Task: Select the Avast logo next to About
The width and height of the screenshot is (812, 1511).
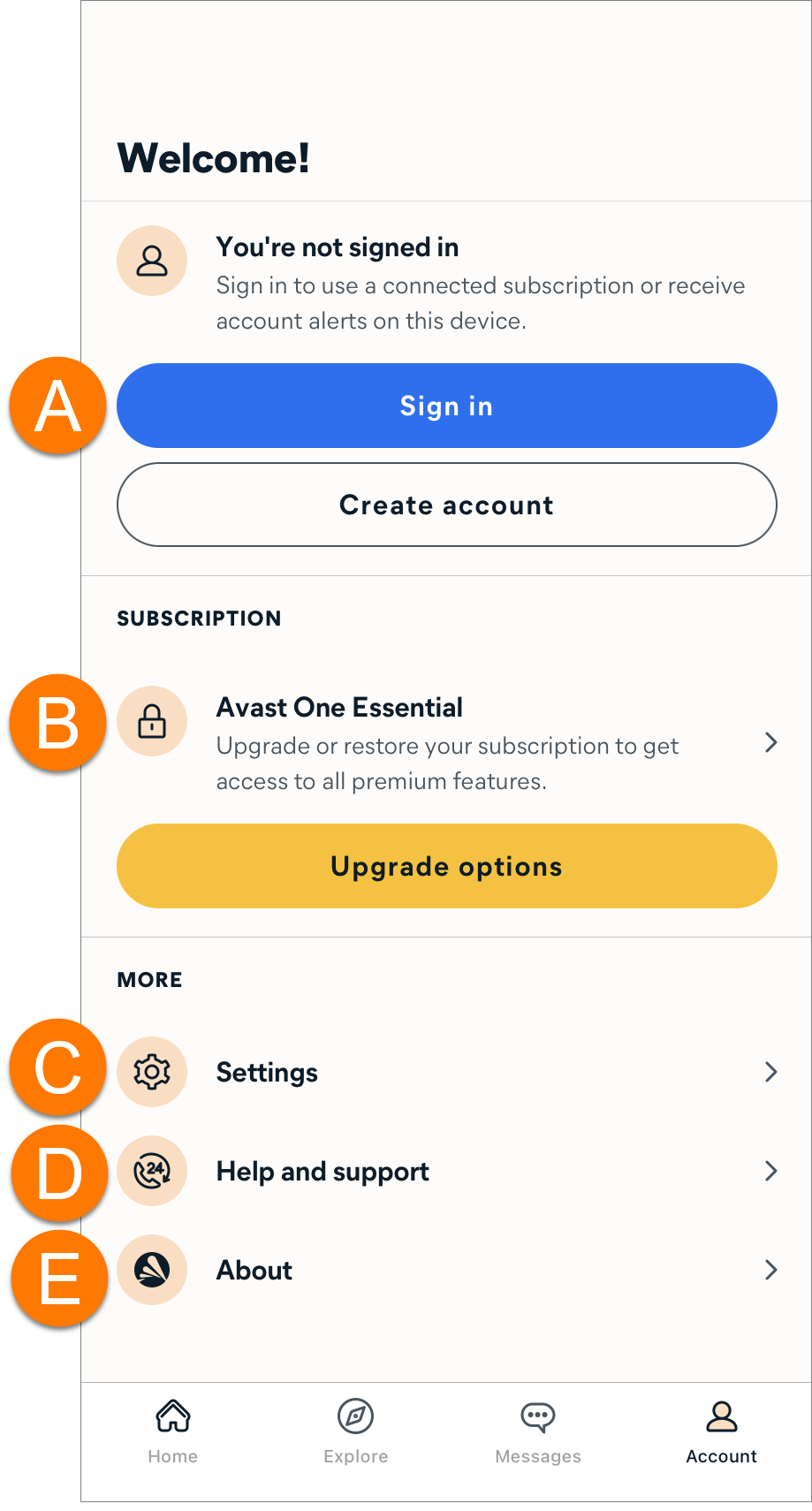Action: [x=151, y=1270]
